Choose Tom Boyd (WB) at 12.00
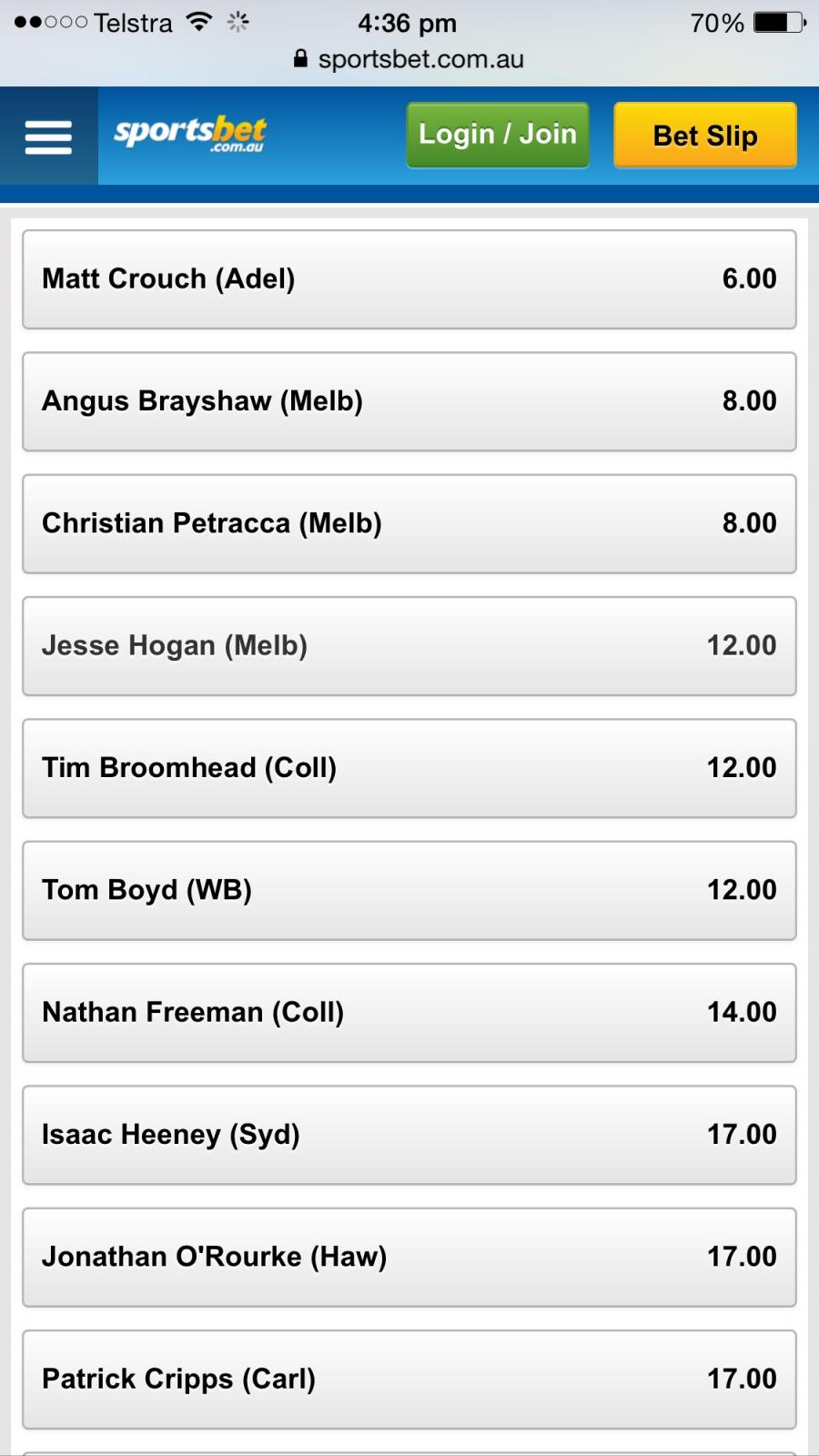Screen dimensions: 819x1456 click(409, 890)
